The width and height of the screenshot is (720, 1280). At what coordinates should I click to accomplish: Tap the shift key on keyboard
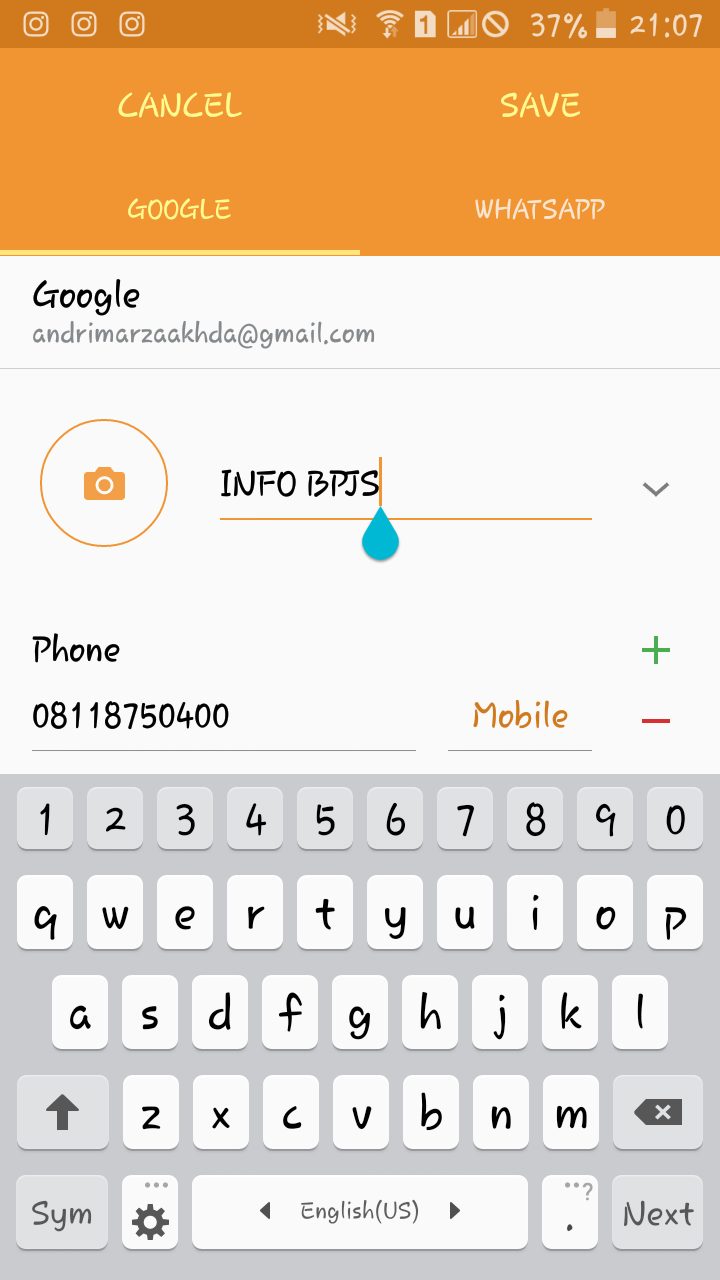click(x=62, y=1113)
